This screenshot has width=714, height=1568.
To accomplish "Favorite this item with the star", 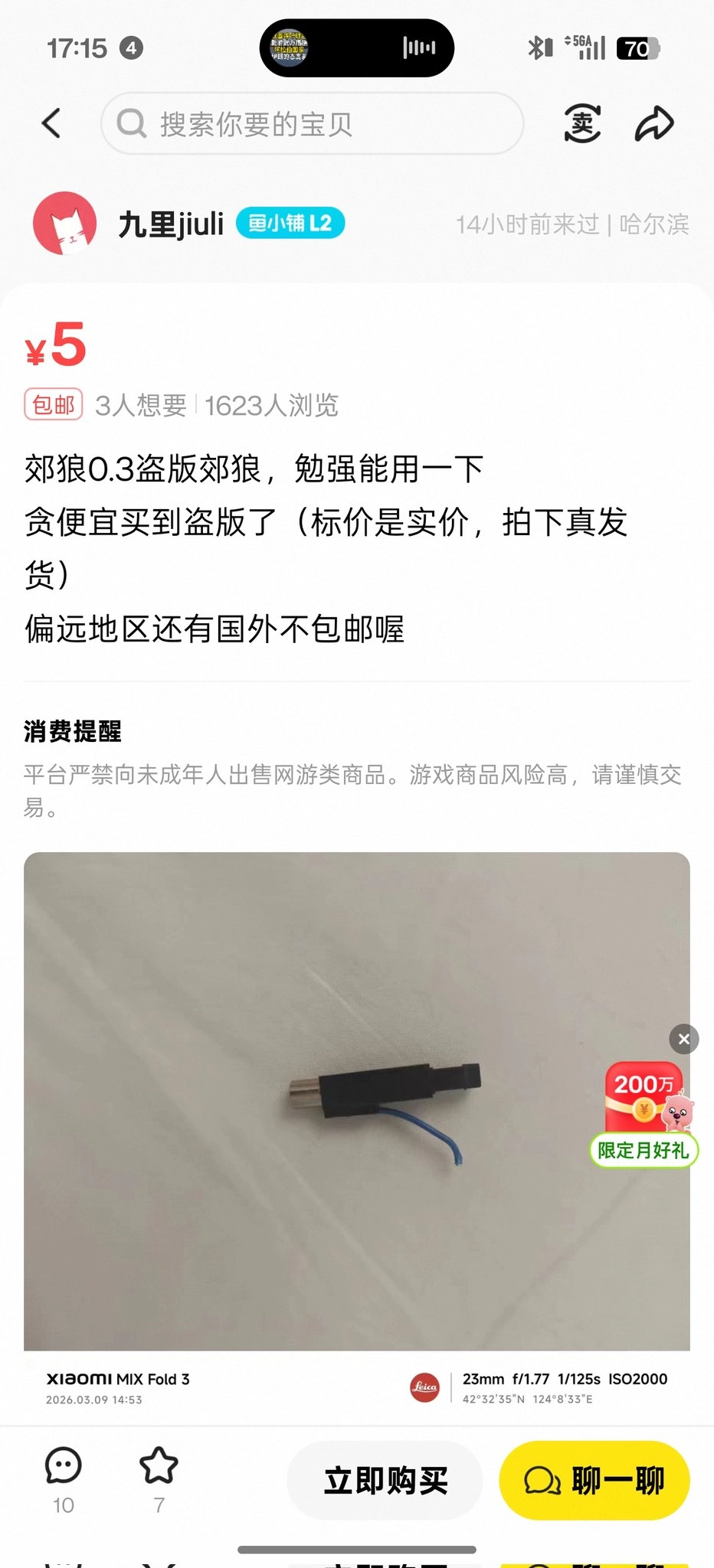I will (x=159, y=1478).
